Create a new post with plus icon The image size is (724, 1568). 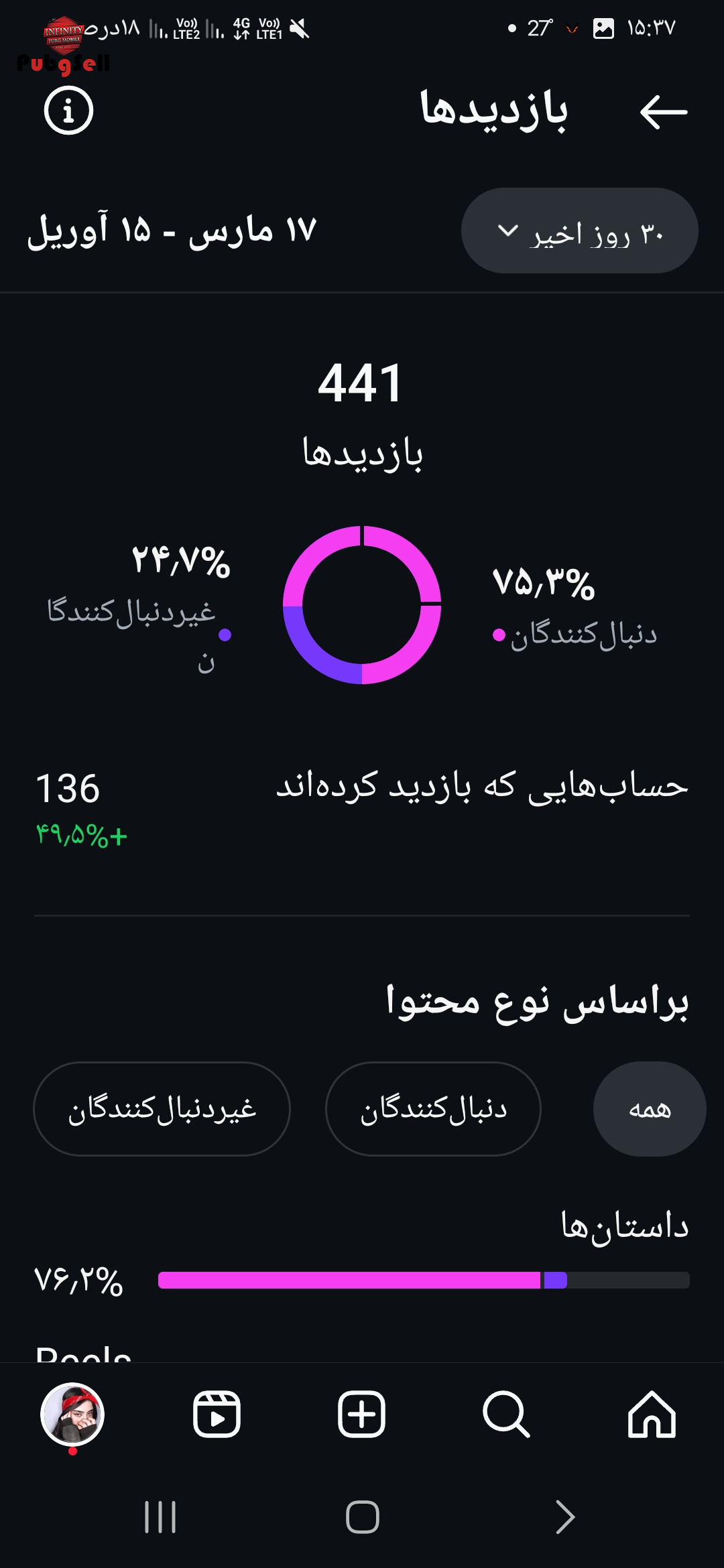pos(361,1415)
